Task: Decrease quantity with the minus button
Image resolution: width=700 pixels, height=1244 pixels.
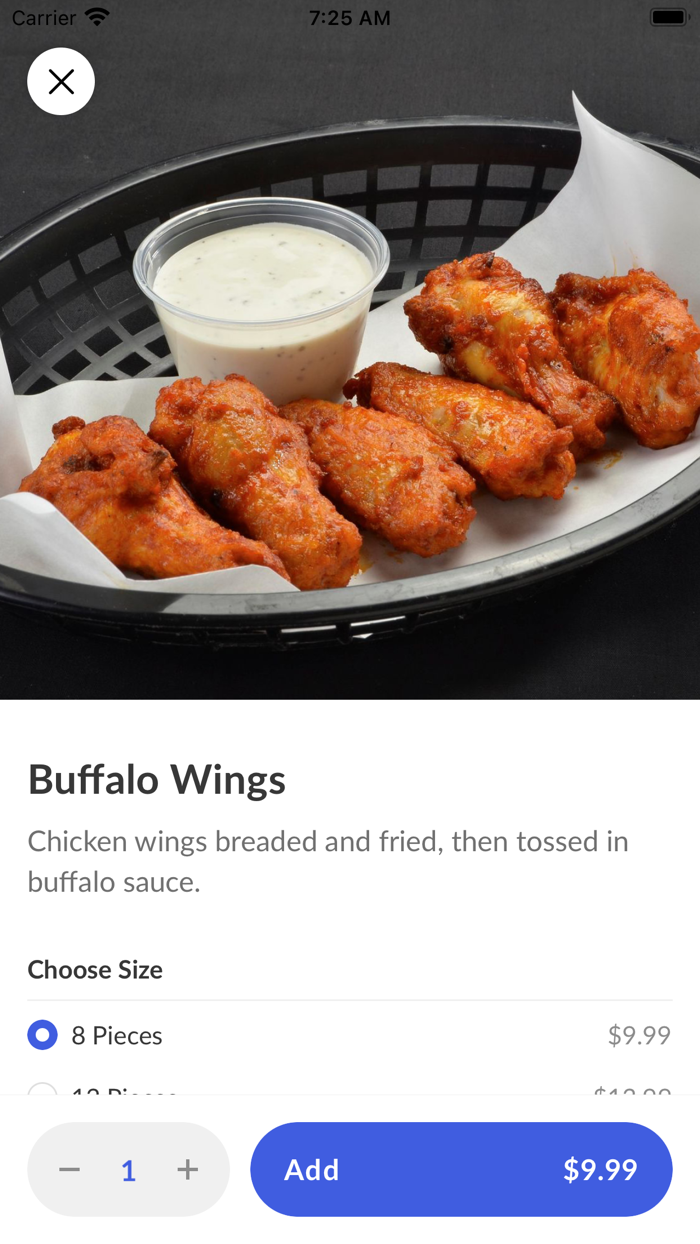Action: 69,1170
